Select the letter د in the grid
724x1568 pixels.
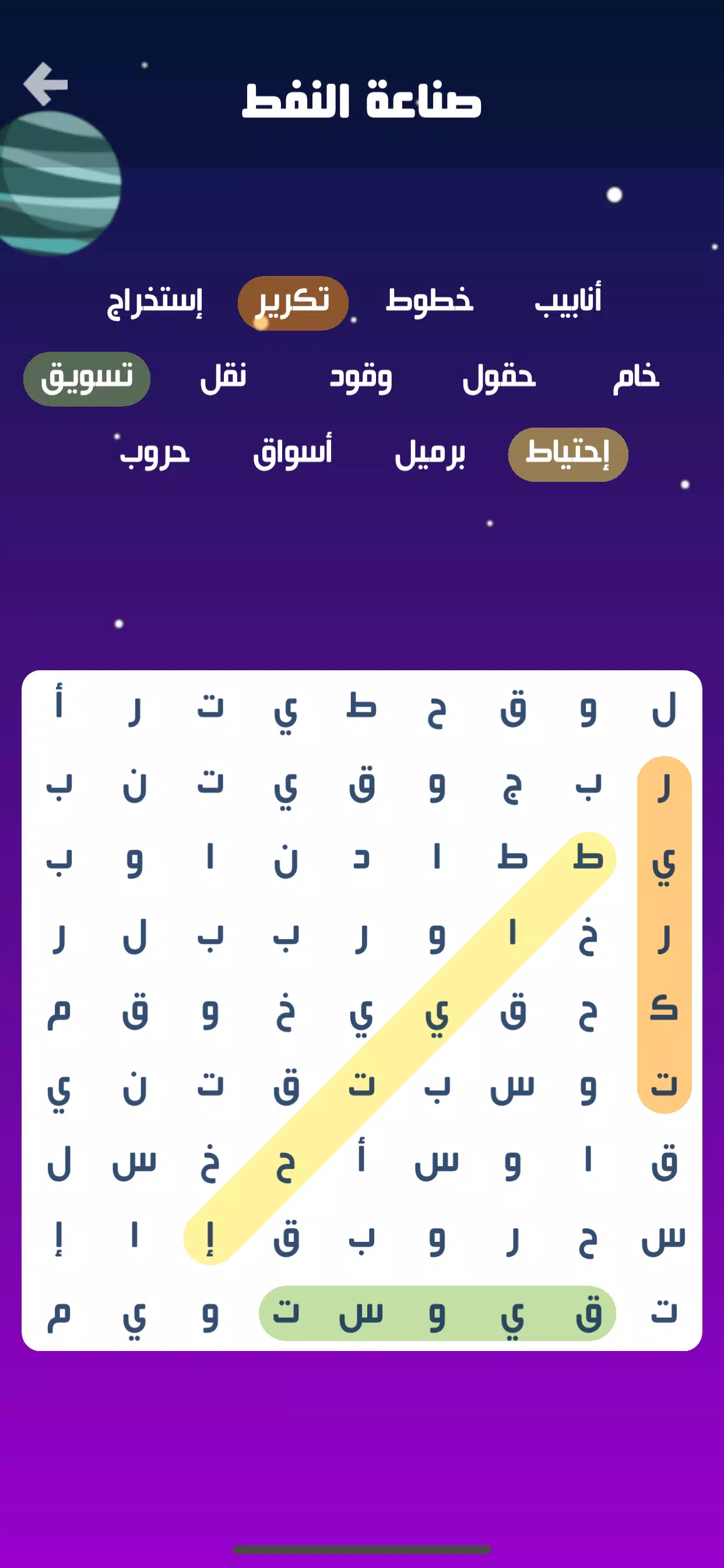pos(361,859)
